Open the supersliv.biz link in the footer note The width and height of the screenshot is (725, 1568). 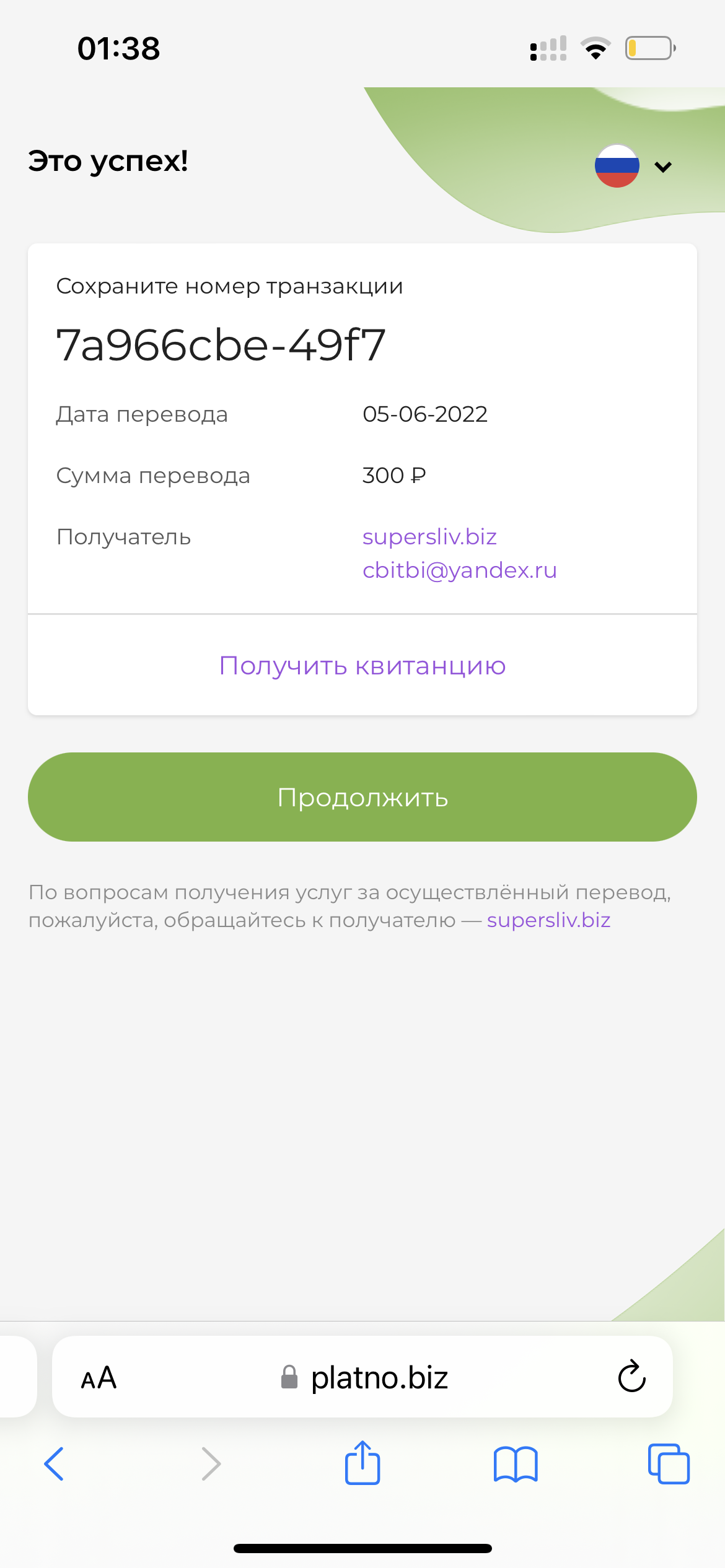(x=549, y=920)
